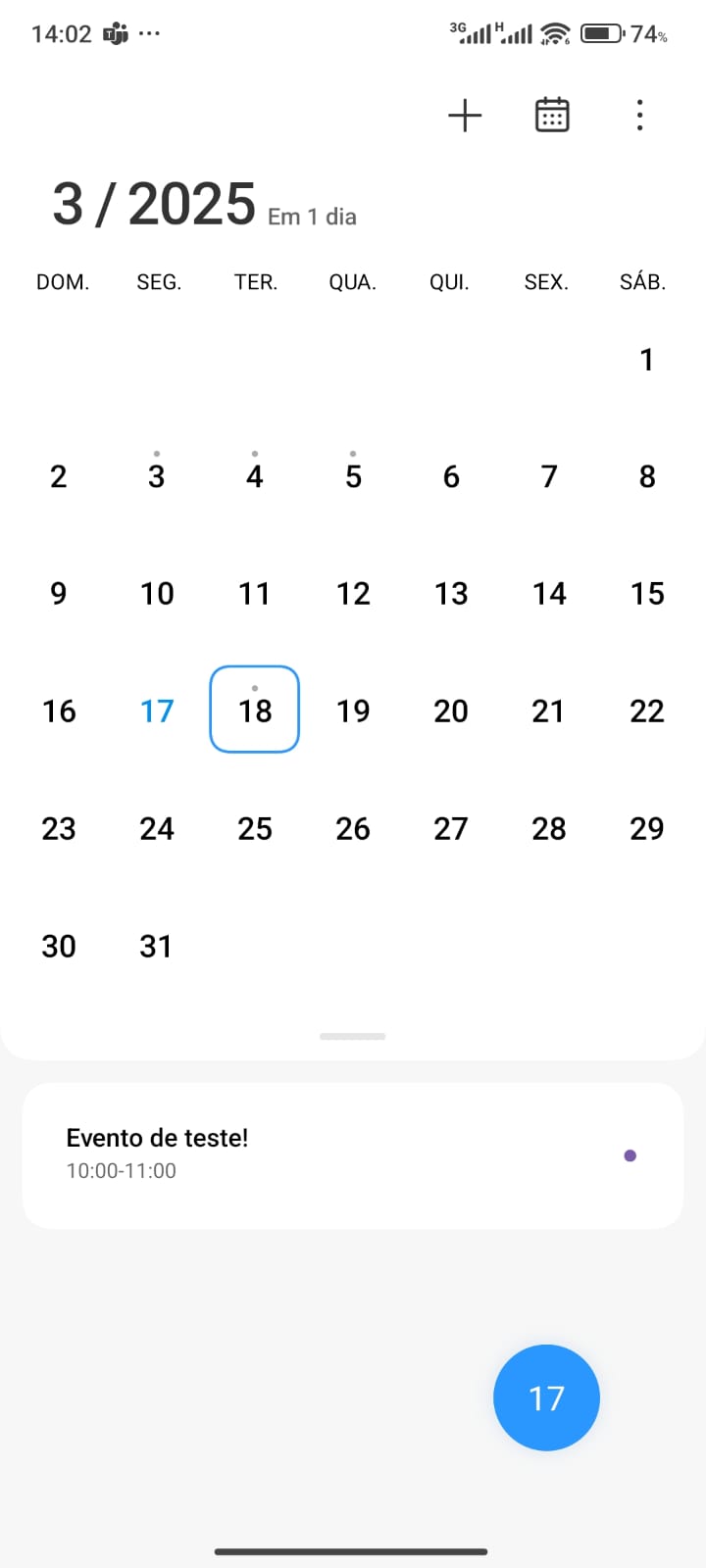706x1568 pixels.
Task: Select day 5 in the calendar
Action: coord(353,475)
